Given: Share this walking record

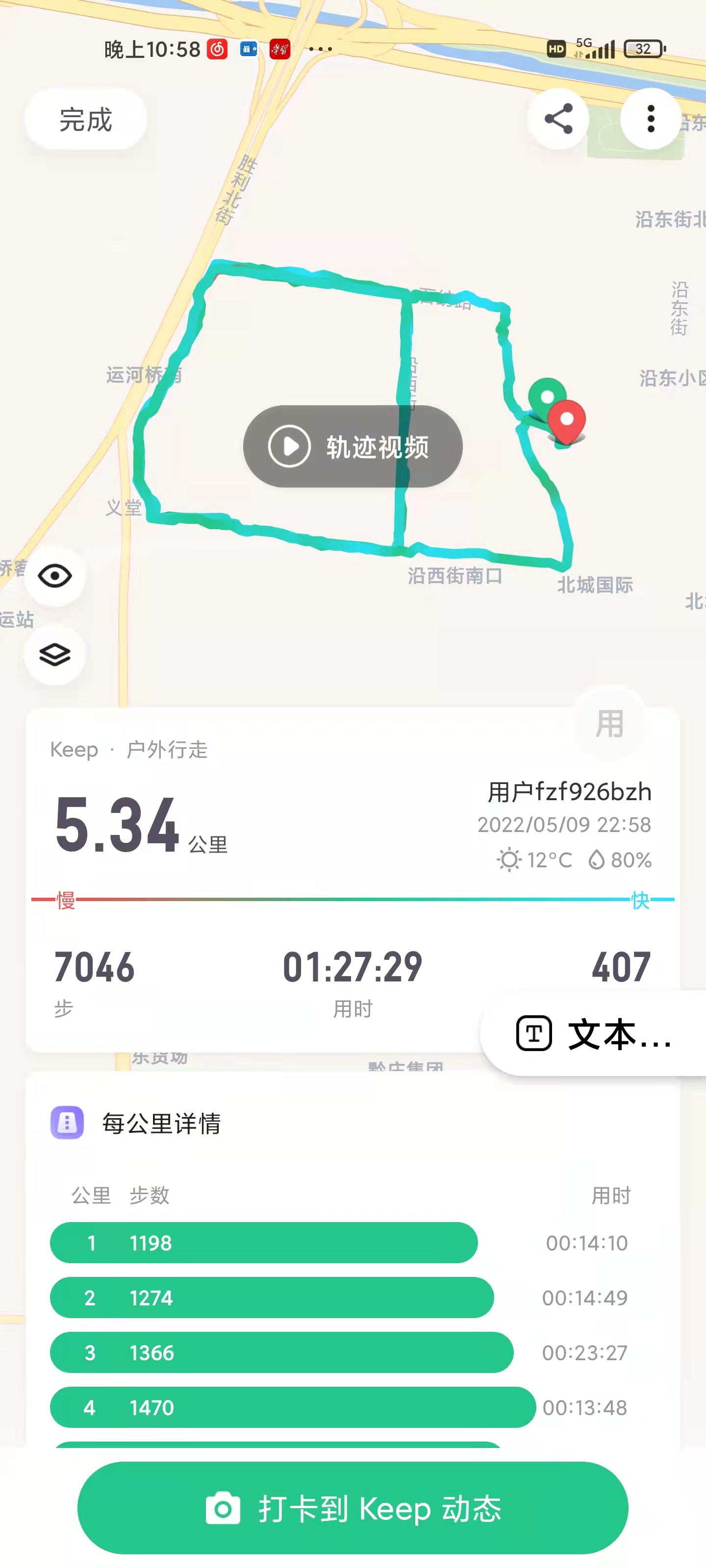Looking at the screenshot, I should (x=558, y=119).
